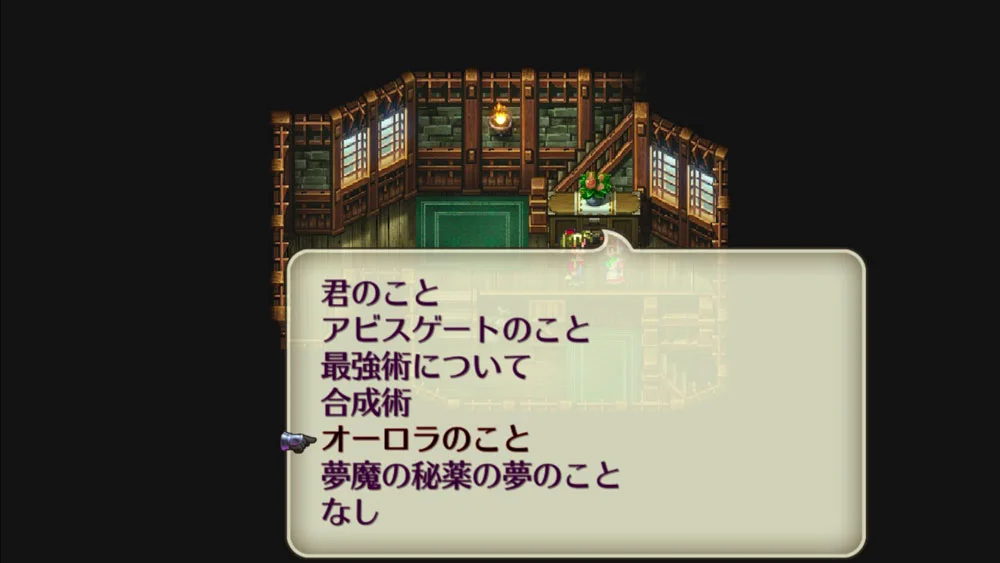
Task: Confirm the highlighted オーロラのこと choice
Action: pos(425,440)
